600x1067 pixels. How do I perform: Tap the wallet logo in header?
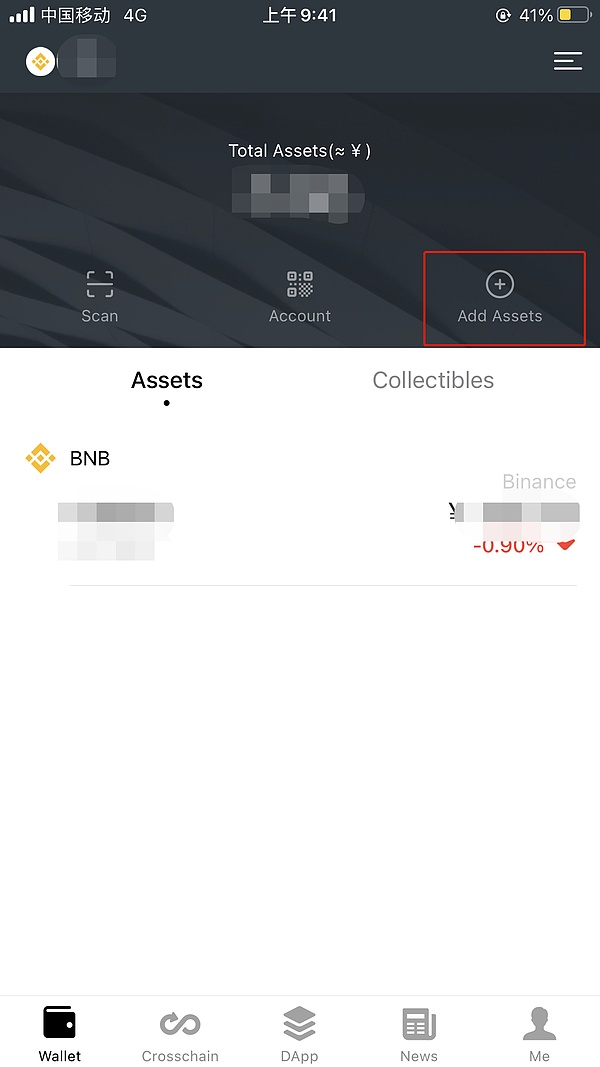pyautogui.click(x=40, y=62)
